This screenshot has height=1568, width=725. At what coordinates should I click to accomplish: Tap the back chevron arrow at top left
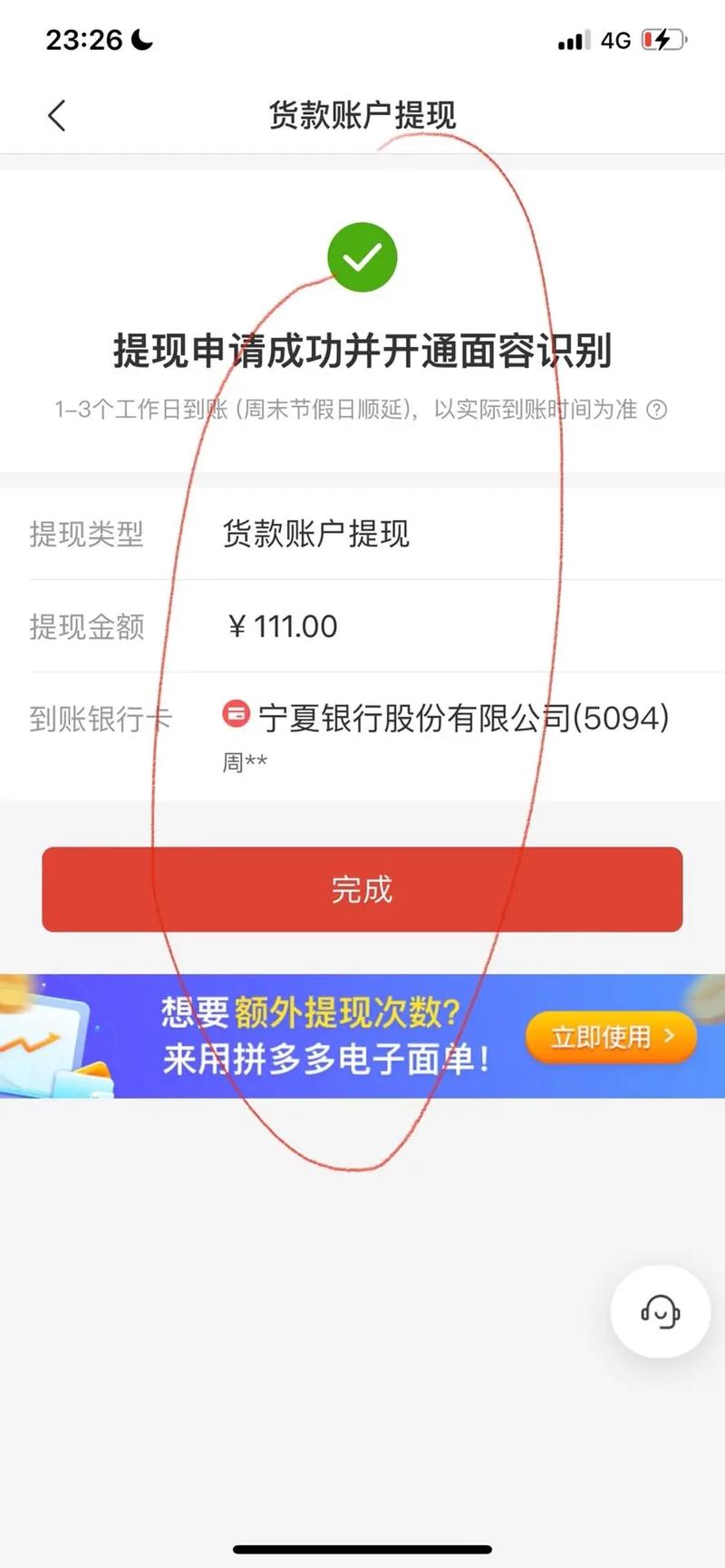pyautogui.click(x=56, y=115)
